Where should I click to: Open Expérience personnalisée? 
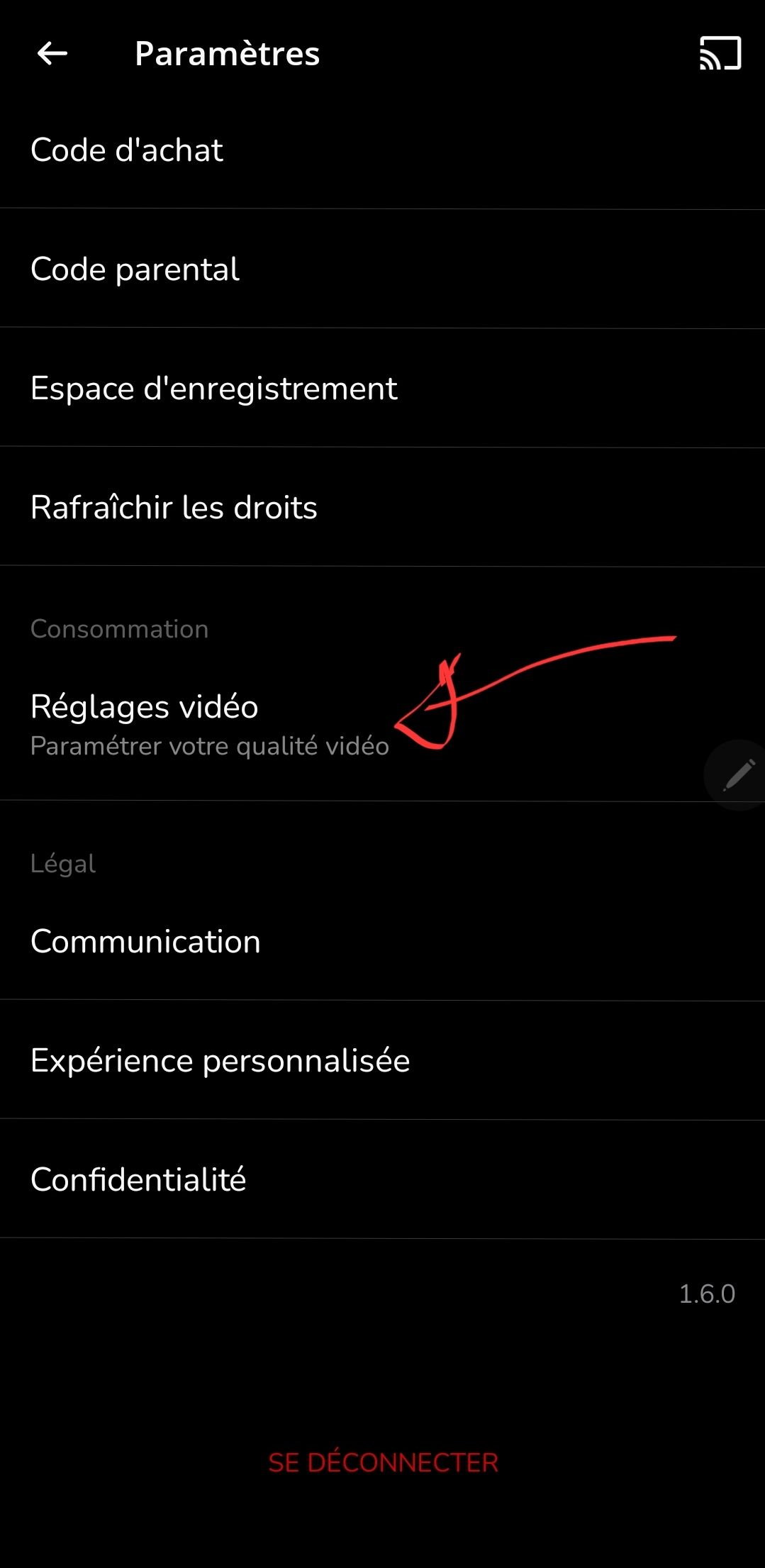[220, 1061]
